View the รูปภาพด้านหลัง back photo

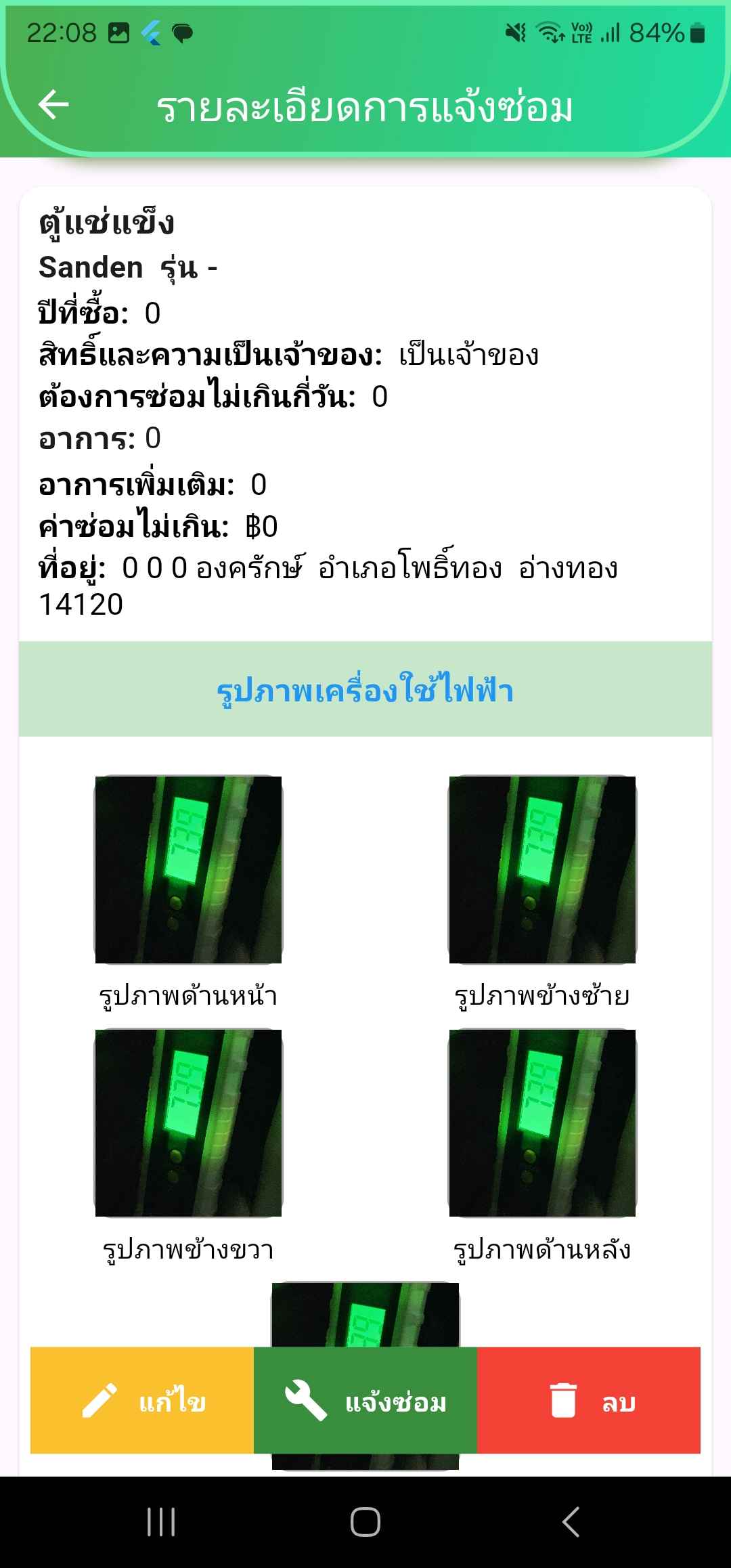tap(542, 1123)
